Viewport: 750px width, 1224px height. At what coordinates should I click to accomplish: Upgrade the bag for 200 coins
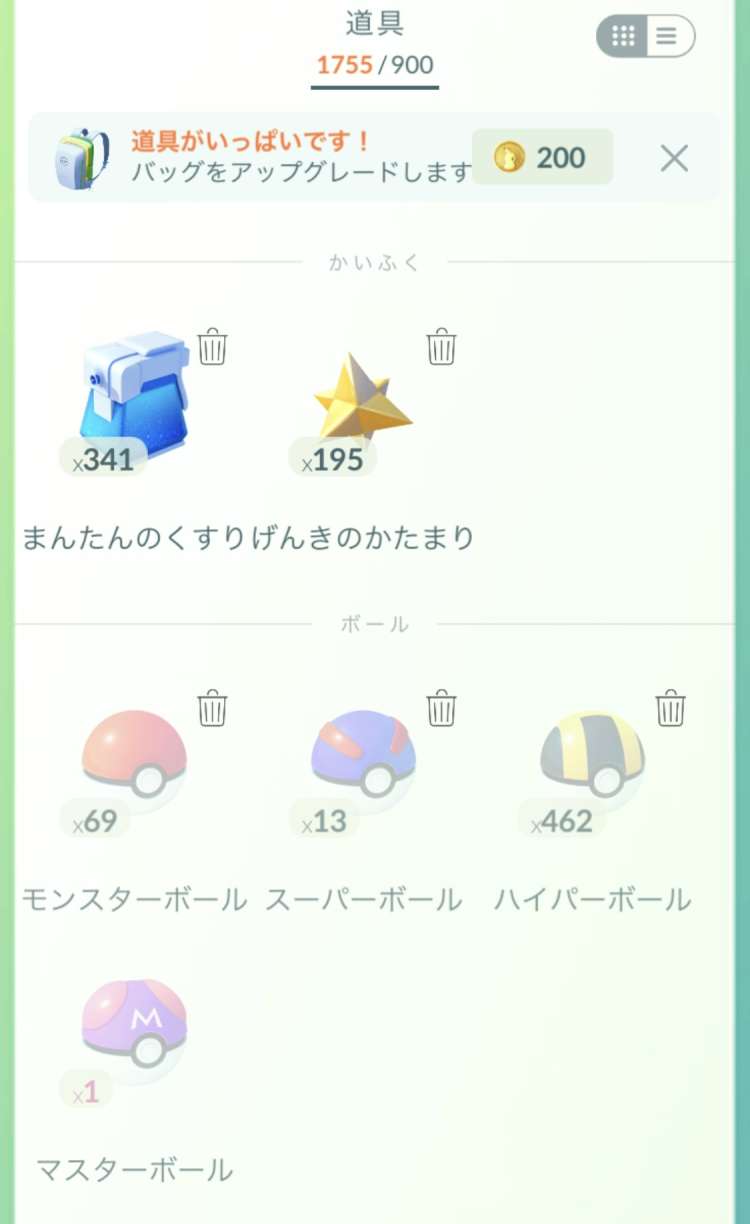542,158
